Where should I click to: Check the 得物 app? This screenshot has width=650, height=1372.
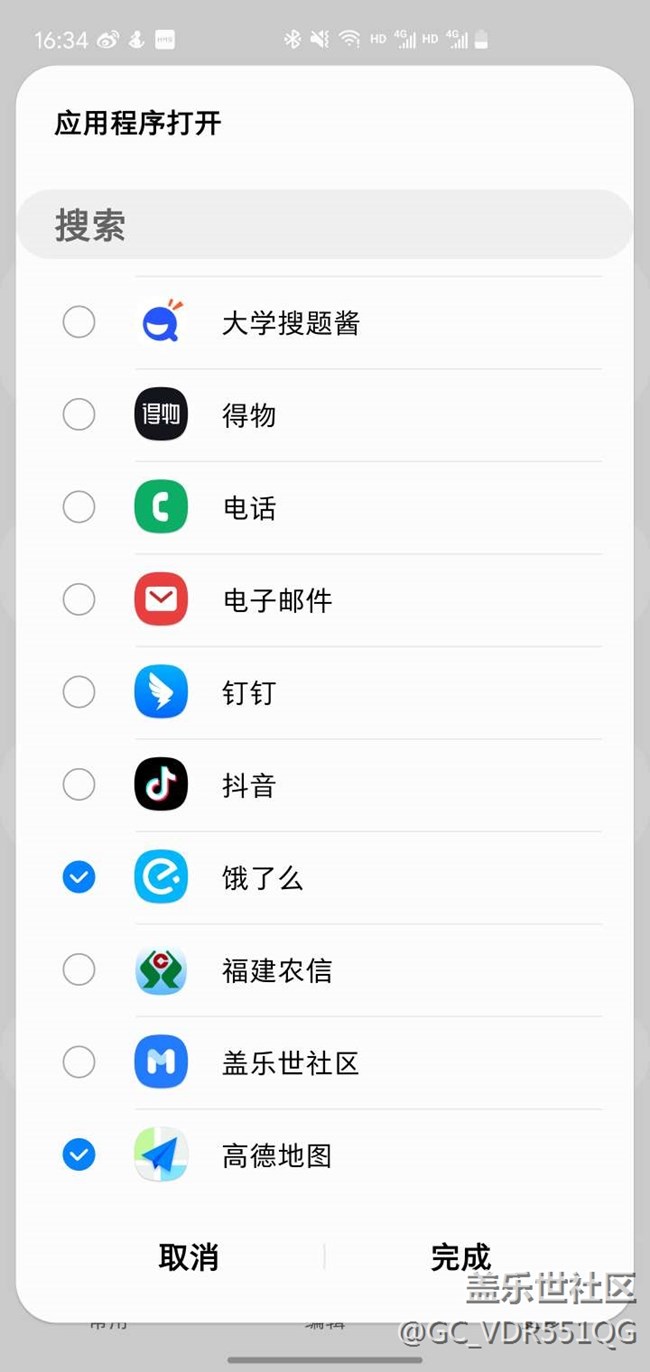click(79, 414)
